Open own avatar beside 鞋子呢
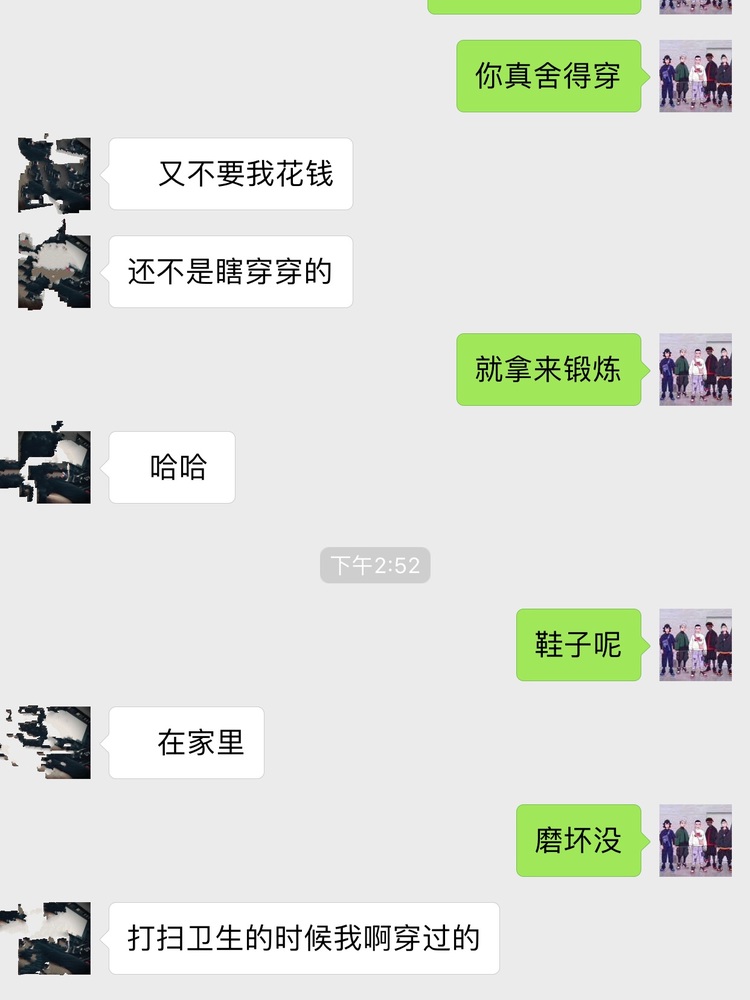The width and height of the screenshot is (750, 1000). click(x=695, y=645)
